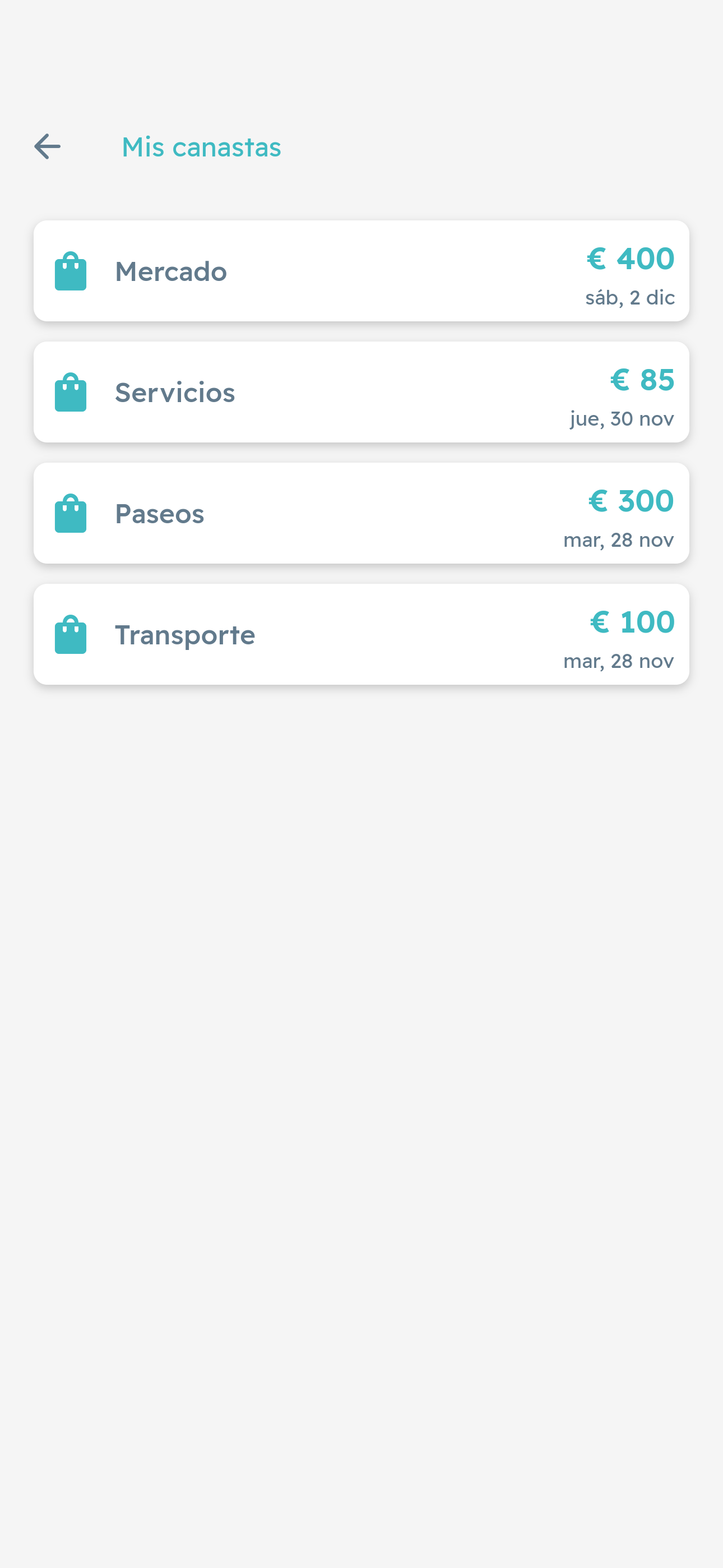View the Transporte basket
The height and width of the screenshot is (1568, 723).
(x=361, y=634)
